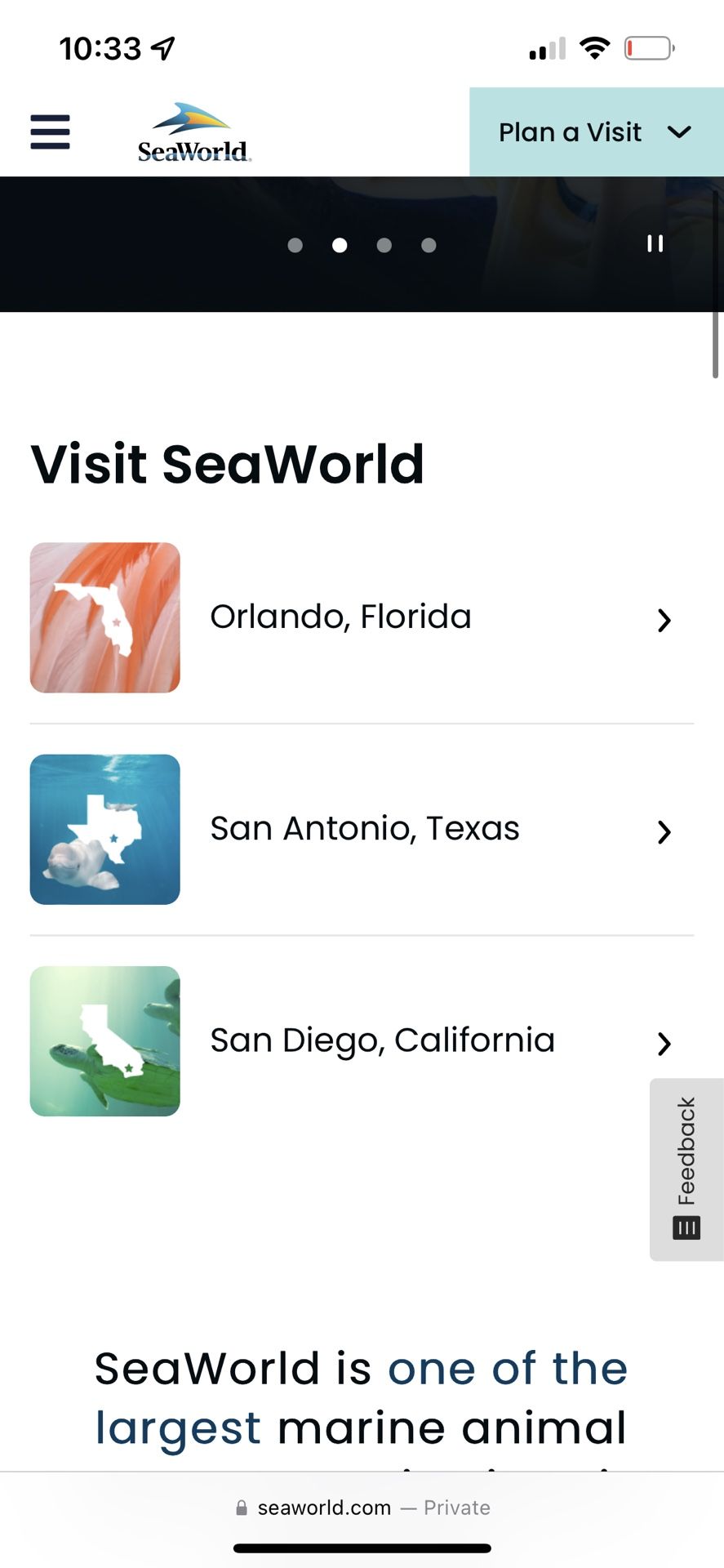
Task: Visit San Diego, California park
Action: coord(362,1041)
